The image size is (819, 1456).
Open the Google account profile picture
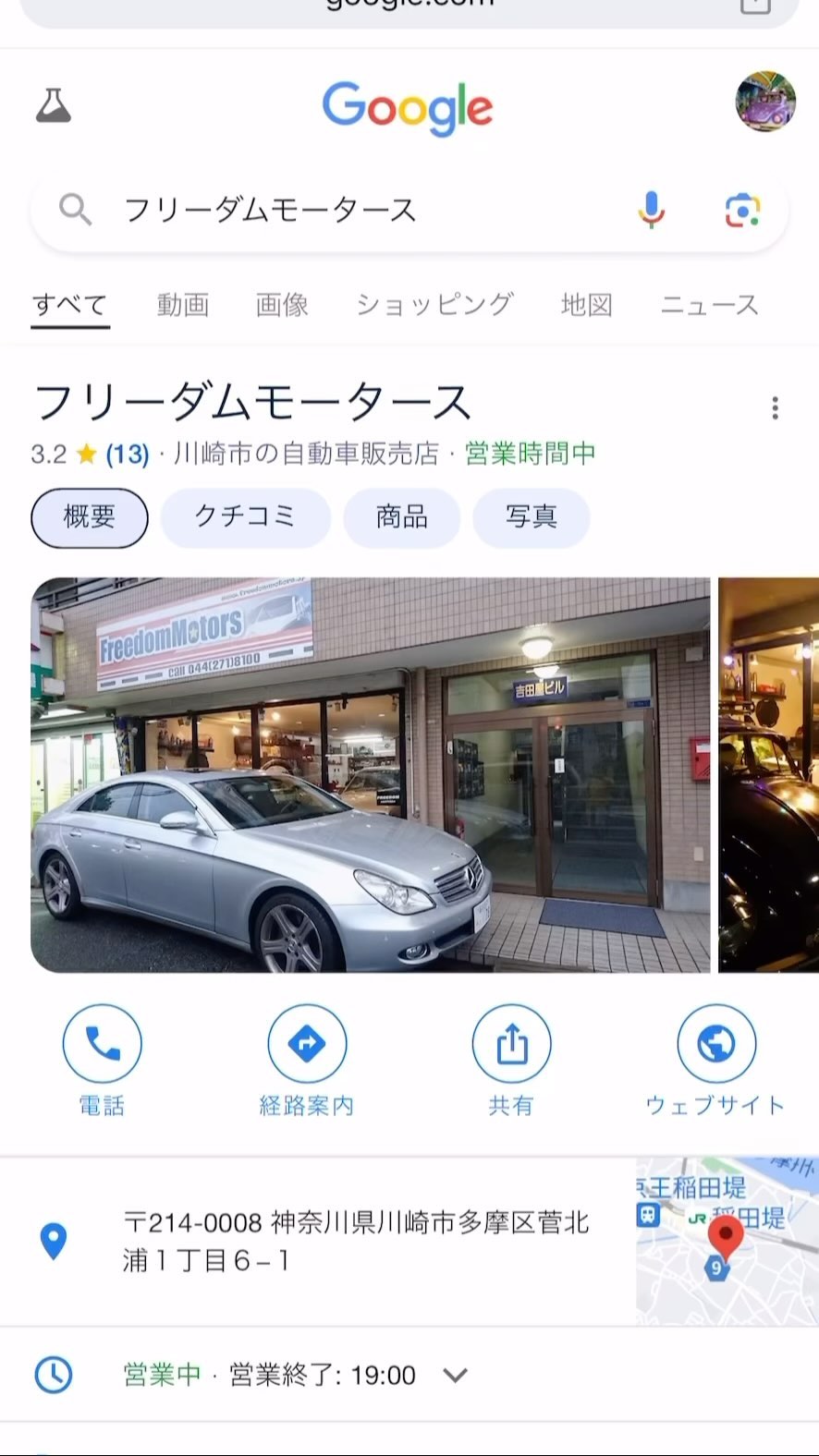point(765,102)
